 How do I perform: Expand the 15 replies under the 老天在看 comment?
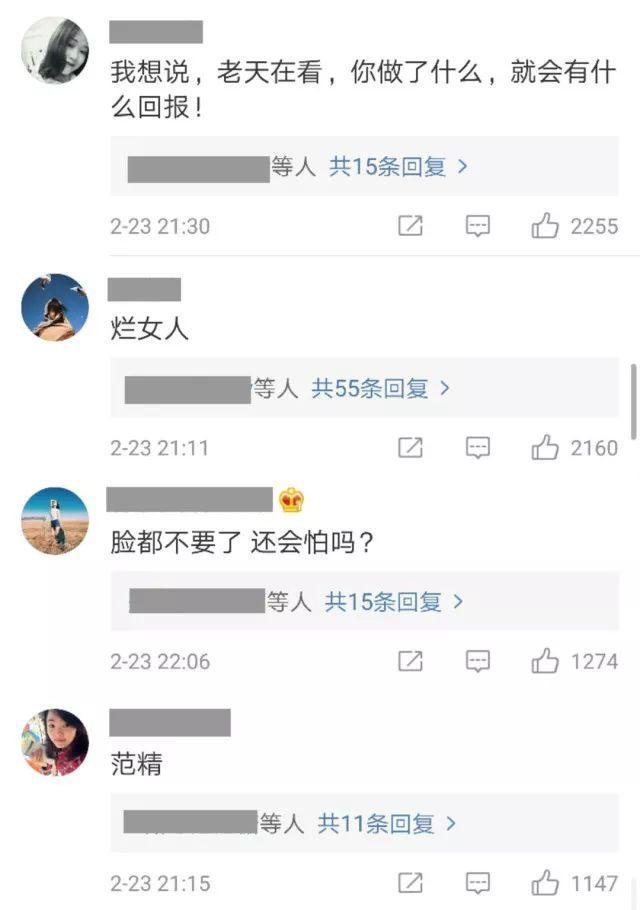pyautogui.click(x=398, y=167)
